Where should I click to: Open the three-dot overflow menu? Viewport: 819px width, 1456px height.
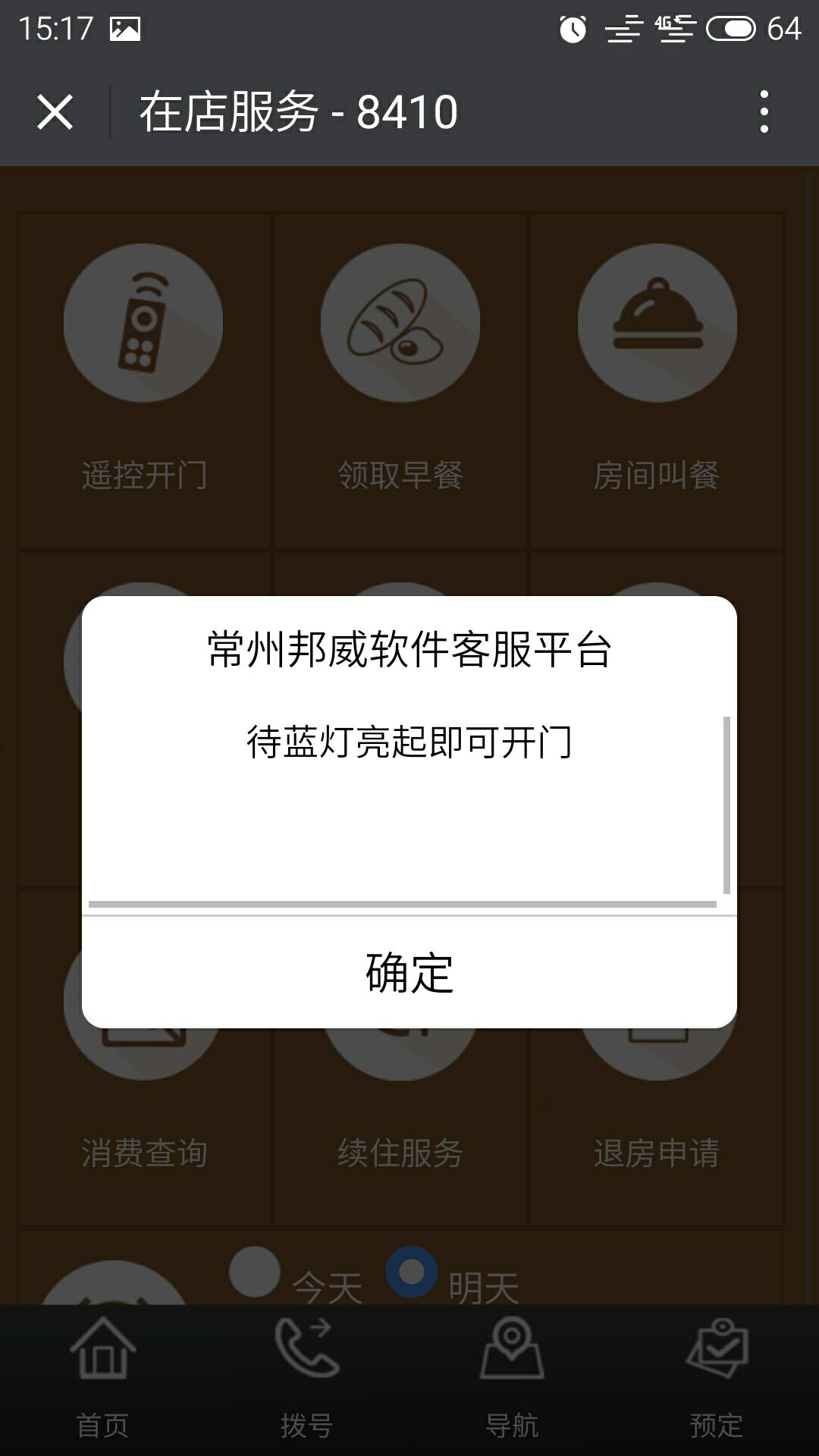pyautogui.click(x=764, y=112)
